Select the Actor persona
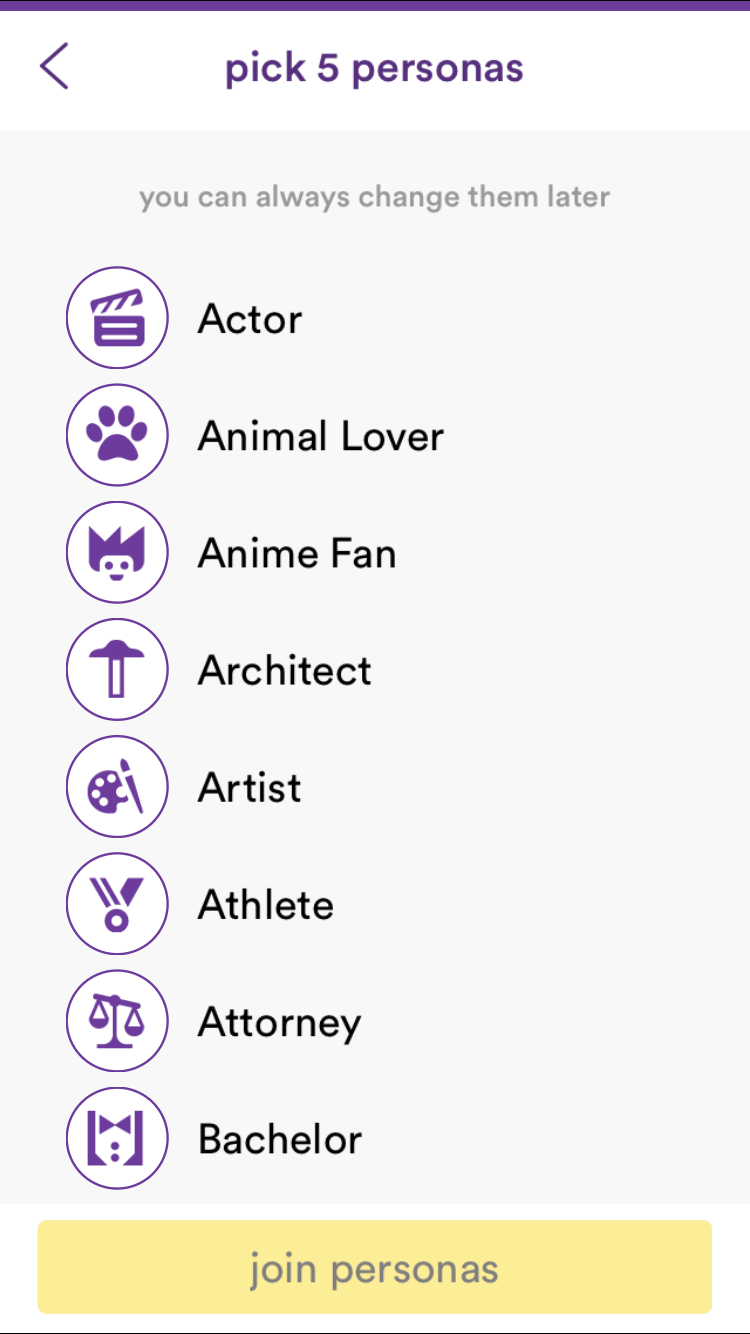The width and height of the screenshot is (750, 1334). coord(375,319)
